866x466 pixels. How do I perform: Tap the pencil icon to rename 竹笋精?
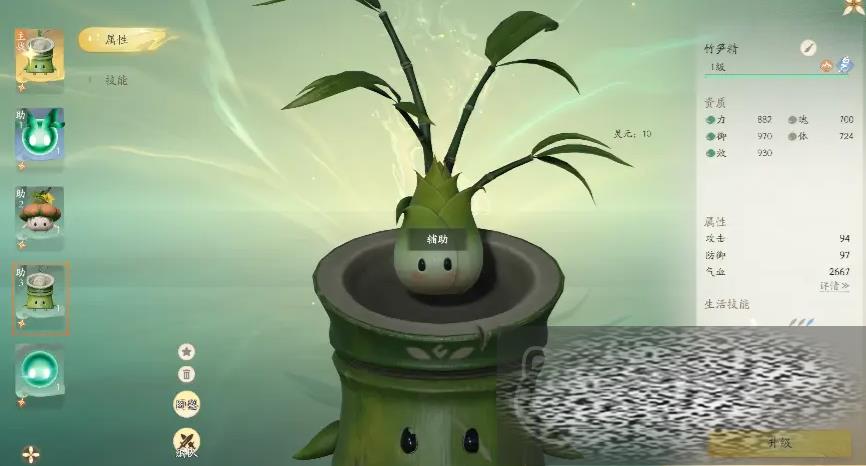tap(808, 47)
